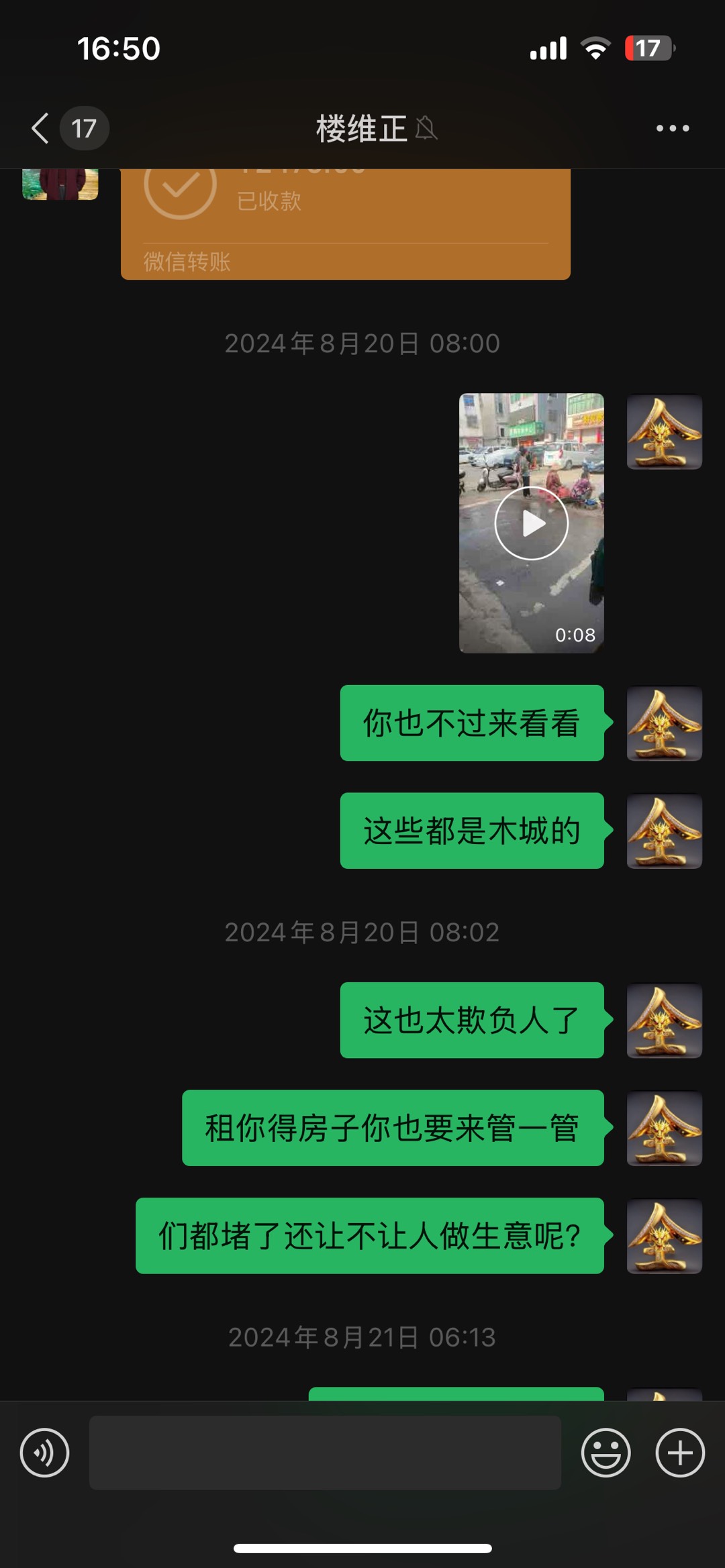Tap the sender avatar beside the video
725x1568 pixels.
click(664, 431)
